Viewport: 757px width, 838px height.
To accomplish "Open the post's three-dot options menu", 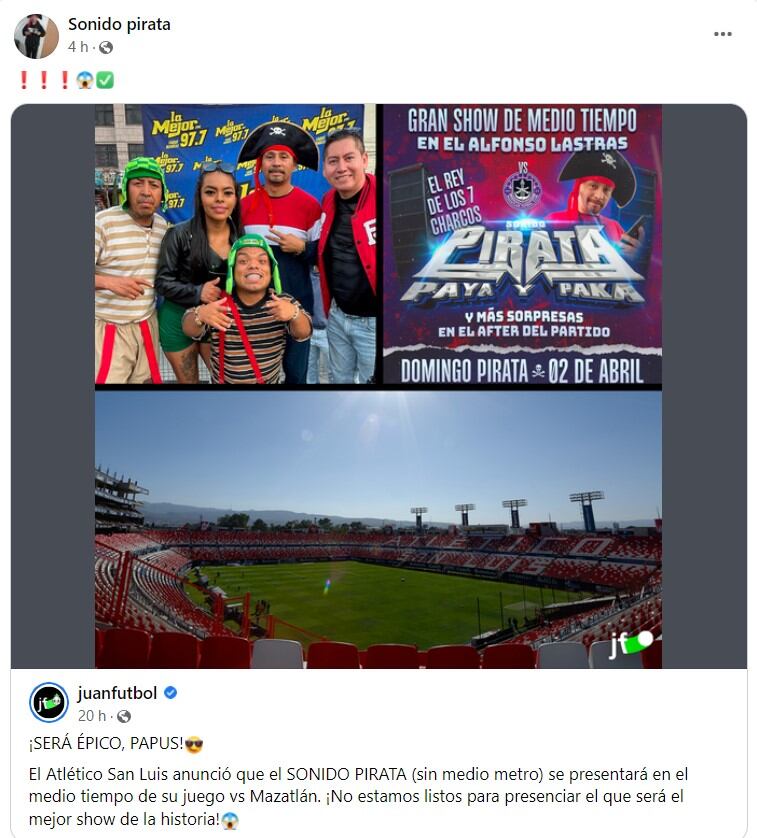I will click(722, 34).
